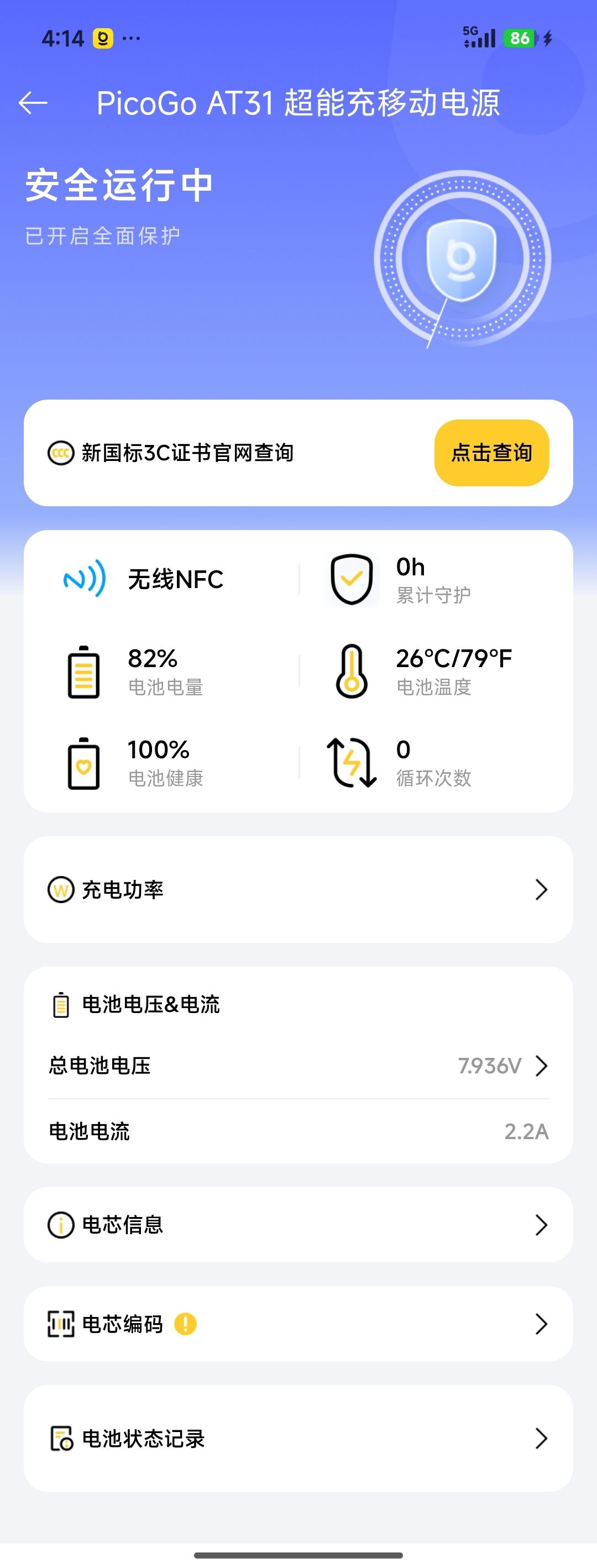Go back using the top-left arrow
This screenshot has width=597, height=1568.
point(33,103)
